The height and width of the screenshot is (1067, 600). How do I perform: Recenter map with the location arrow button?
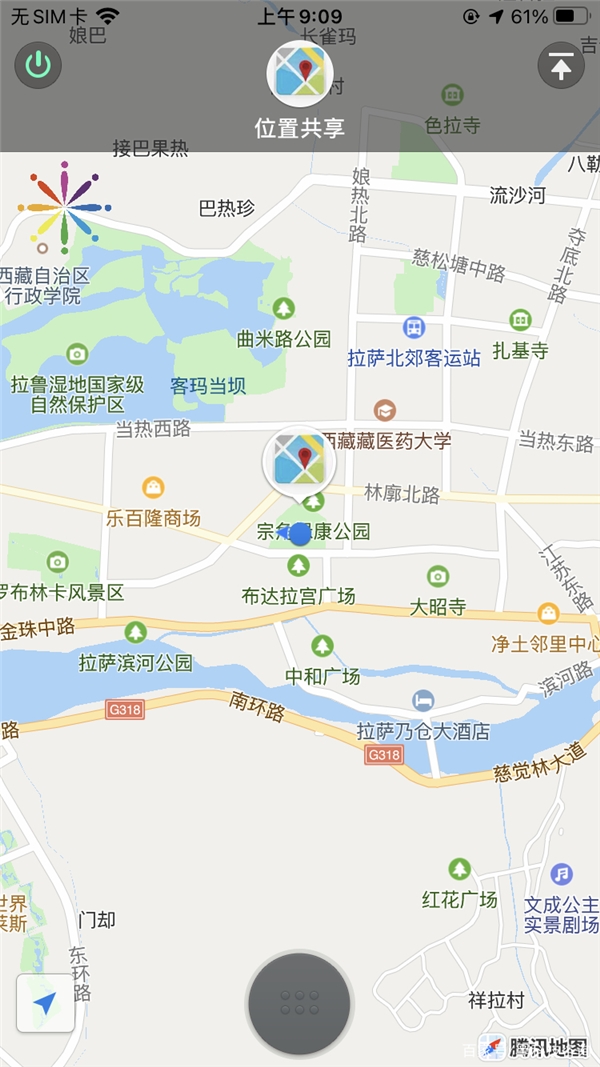click(46, 1002)
